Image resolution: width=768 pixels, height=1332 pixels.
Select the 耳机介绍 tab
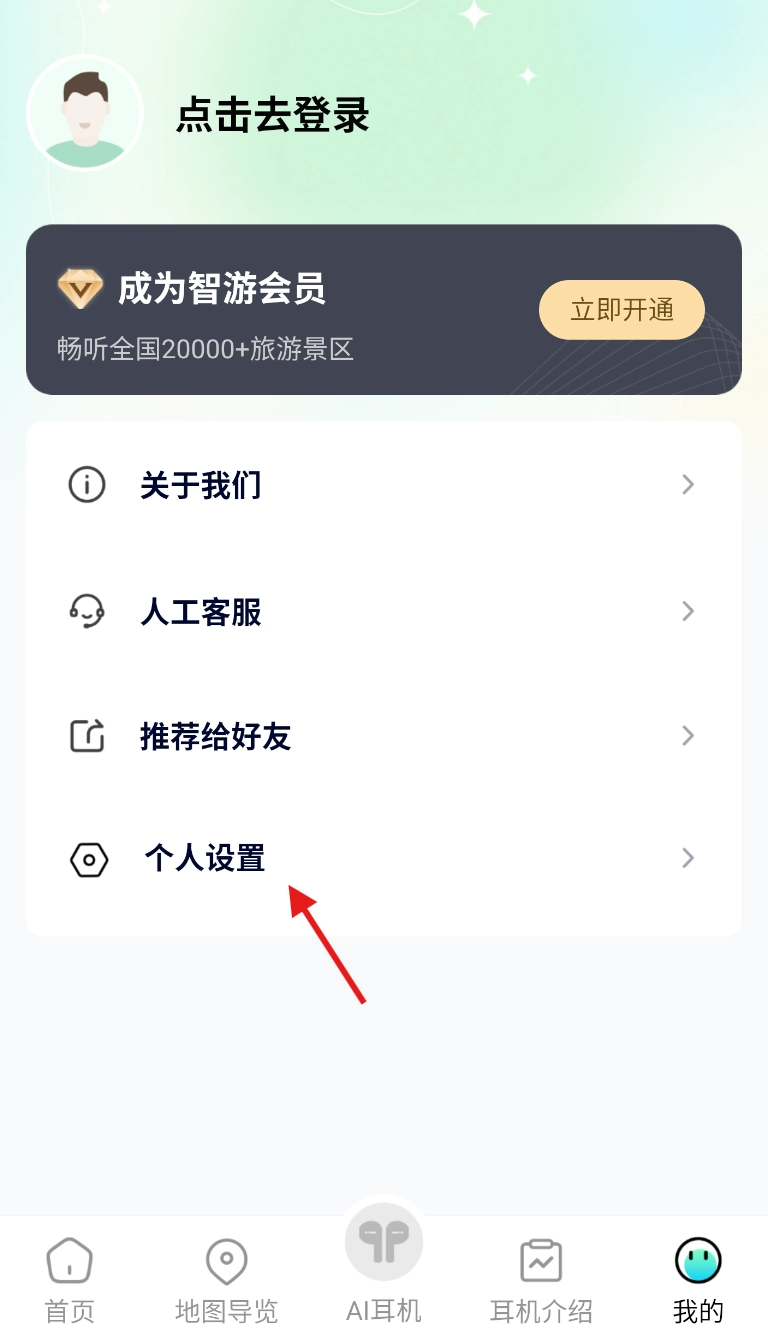click(x=541, y=1278)
